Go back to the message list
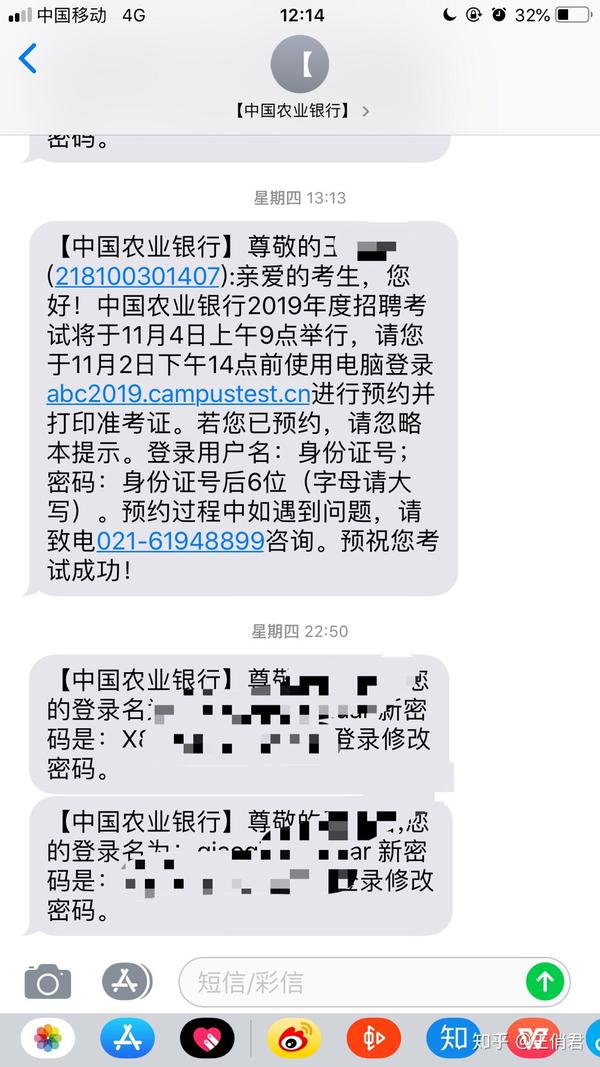 coord(28,59)
